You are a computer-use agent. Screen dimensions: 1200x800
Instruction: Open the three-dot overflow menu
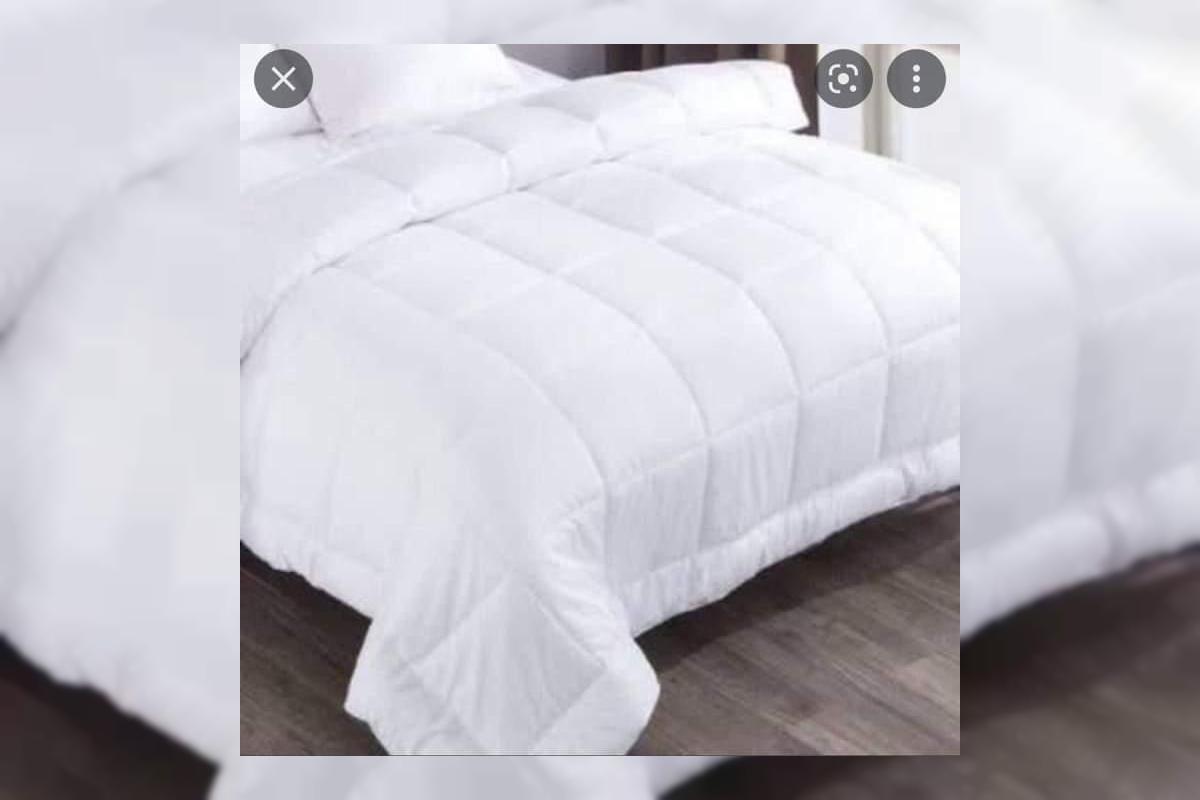coord(916,79)
